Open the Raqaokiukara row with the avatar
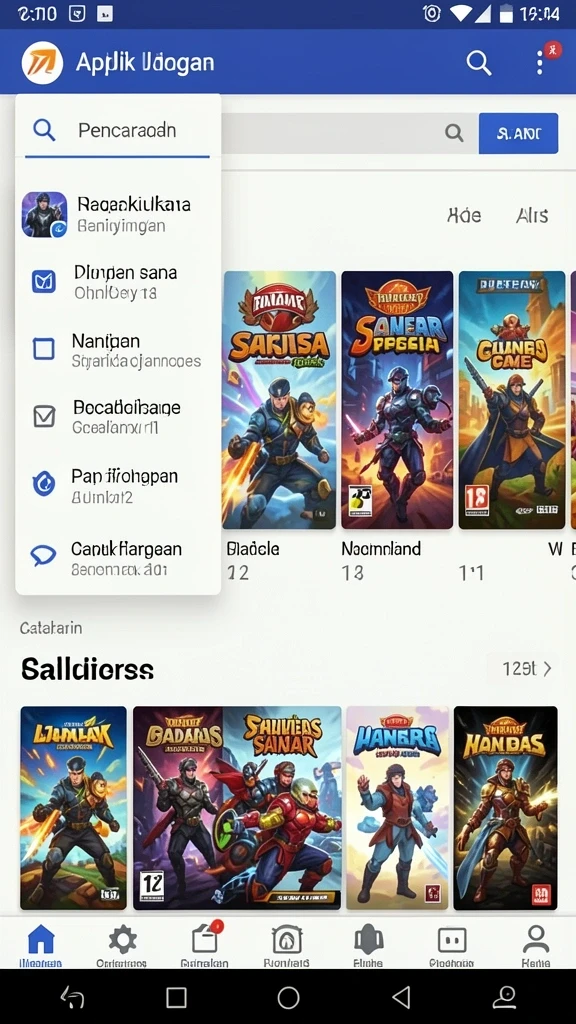This screenshot has height=1024, width=576. pos(118,214)
